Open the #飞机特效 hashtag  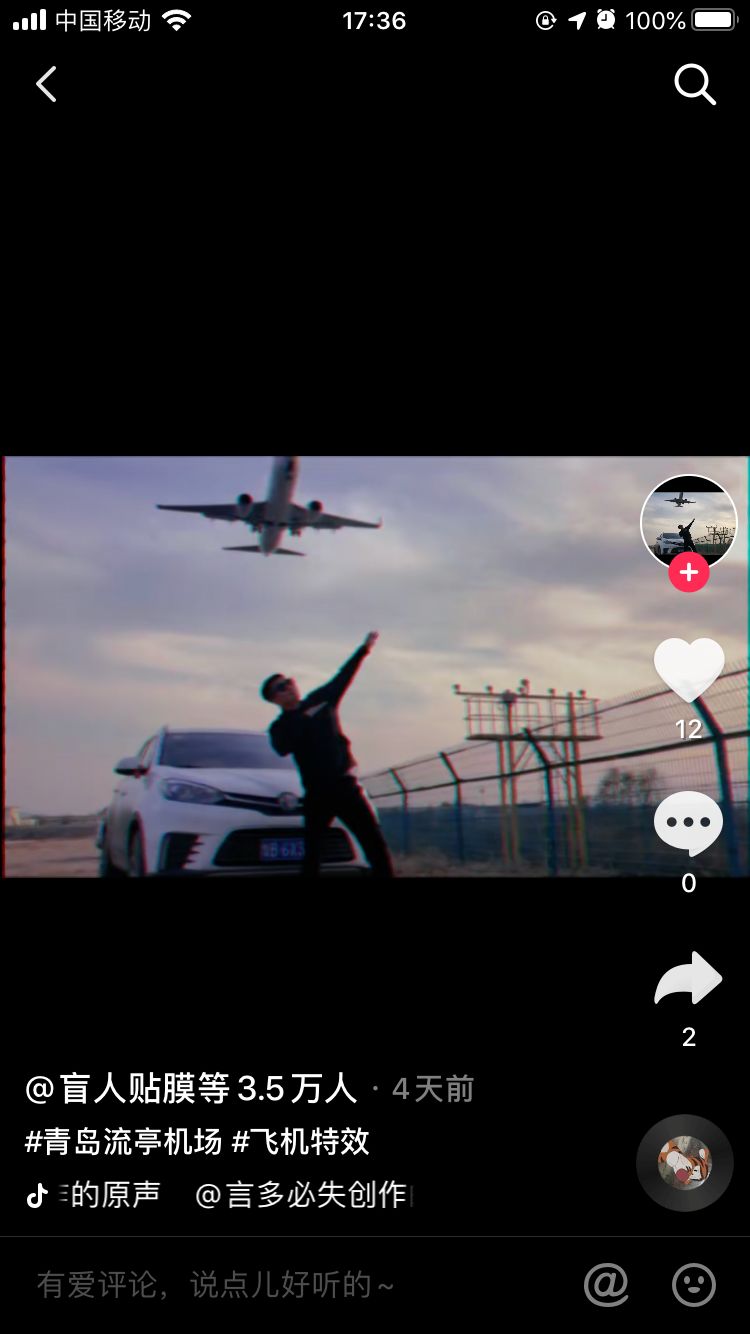(x=301, y=1141)
